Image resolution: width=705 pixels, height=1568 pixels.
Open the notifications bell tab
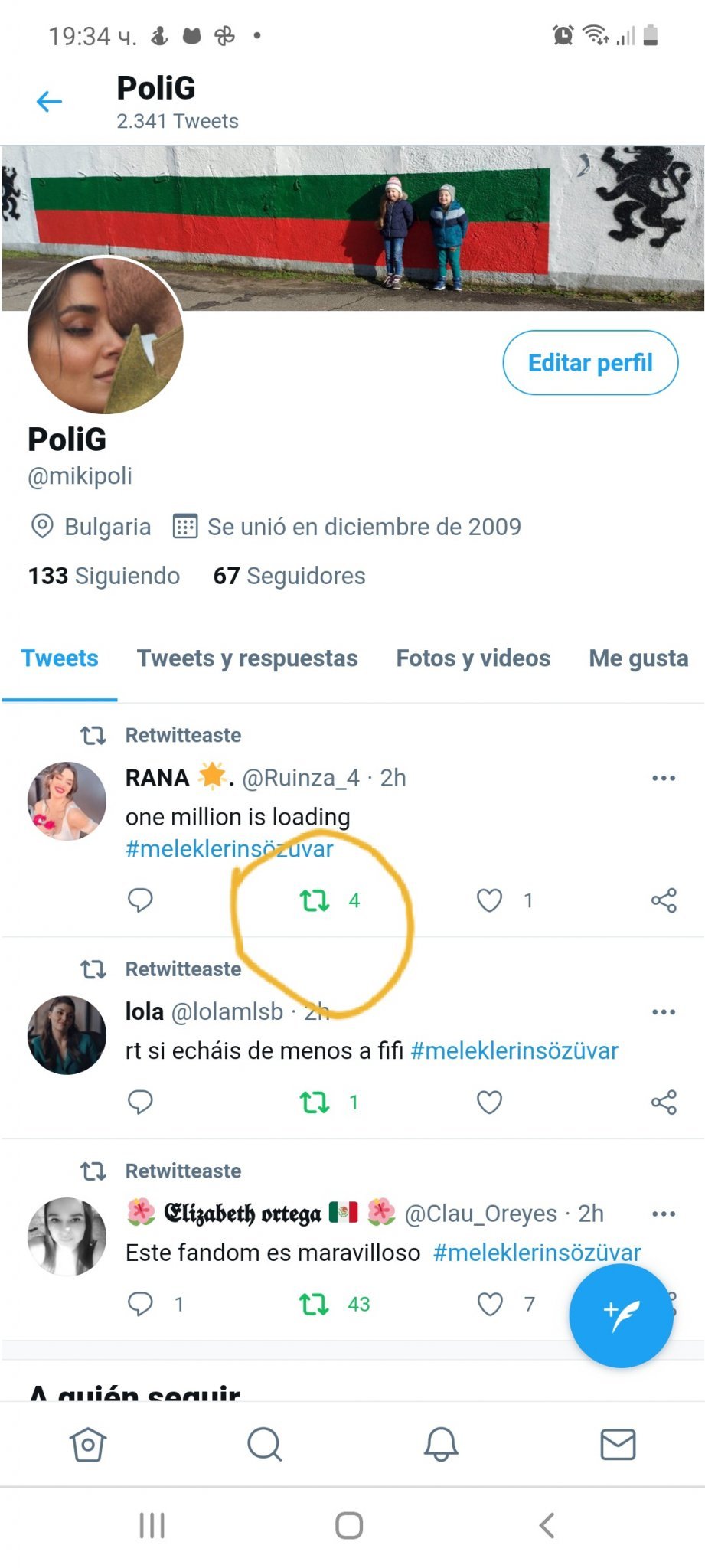click(441, 1445)
